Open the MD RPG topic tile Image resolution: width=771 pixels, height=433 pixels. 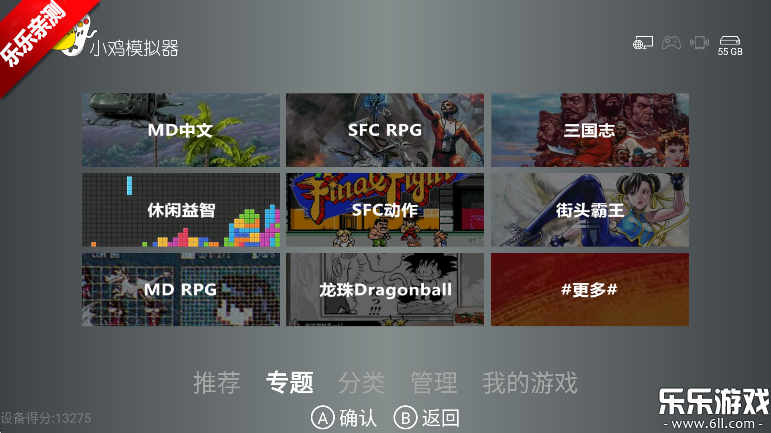coord(181,289)
